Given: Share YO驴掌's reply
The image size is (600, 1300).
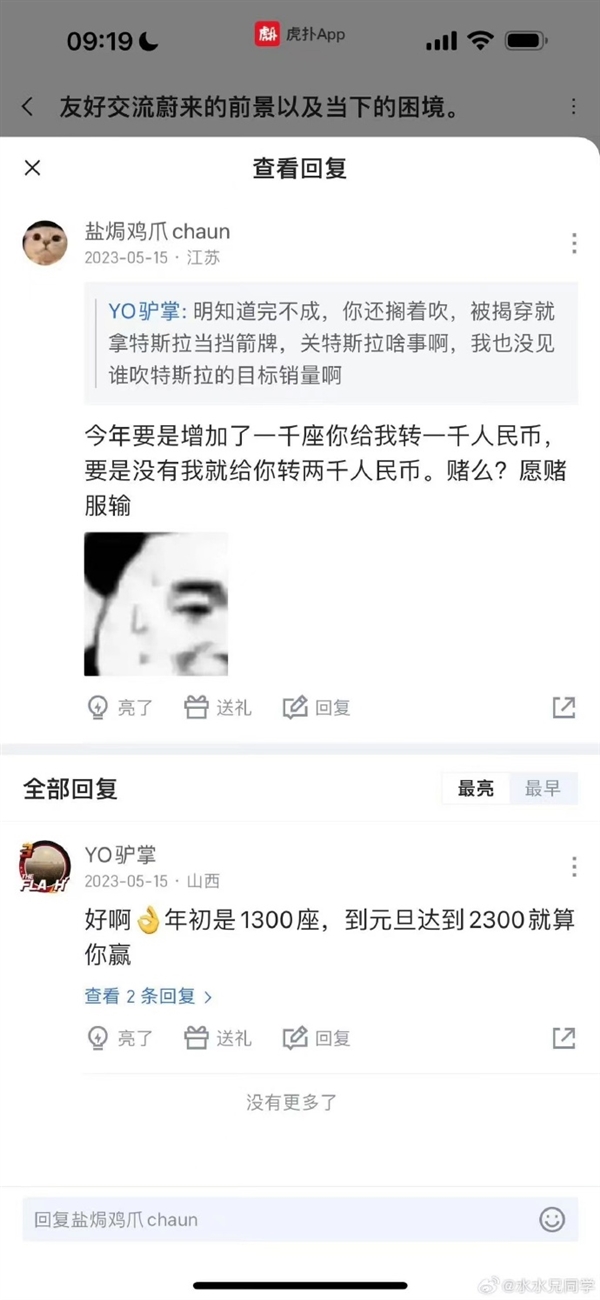Looking at the screenshot, I should point(564,1038).
